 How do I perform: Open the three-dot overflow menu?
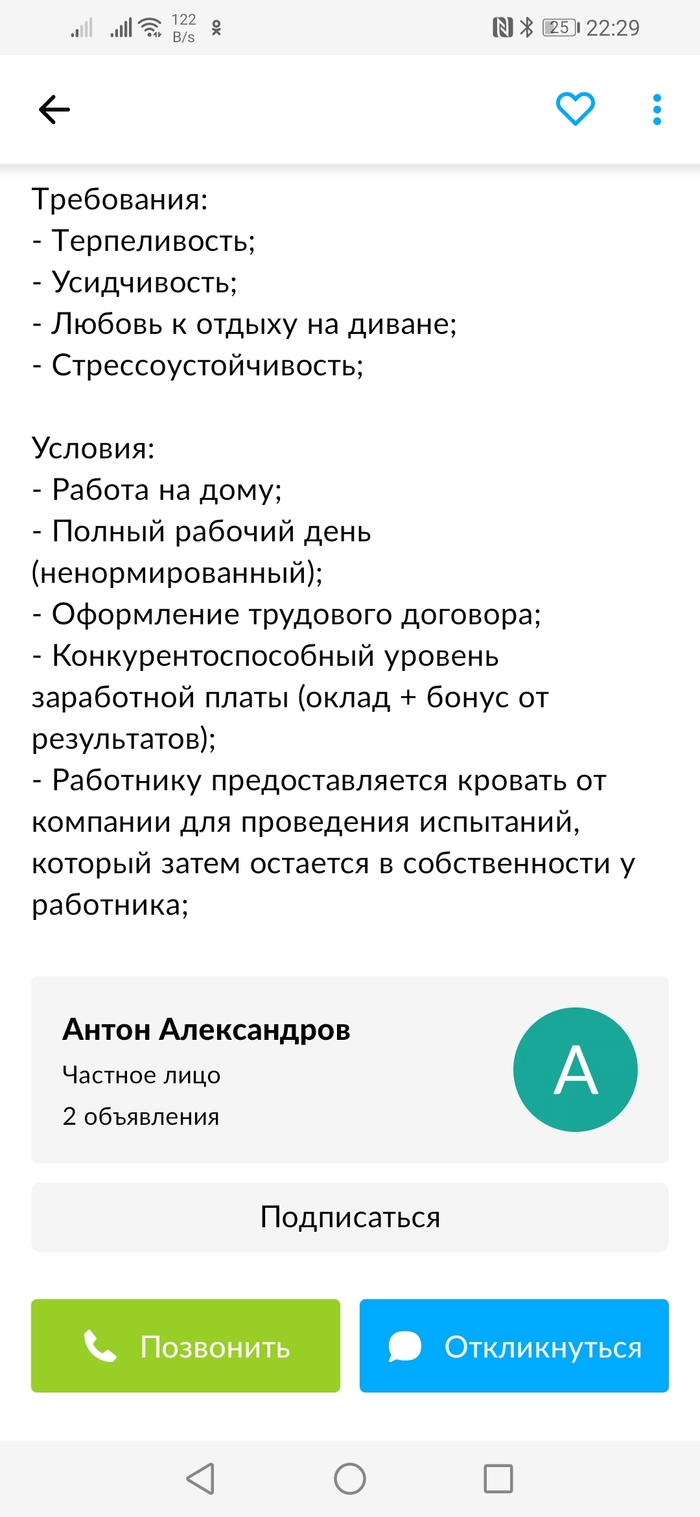657,110
